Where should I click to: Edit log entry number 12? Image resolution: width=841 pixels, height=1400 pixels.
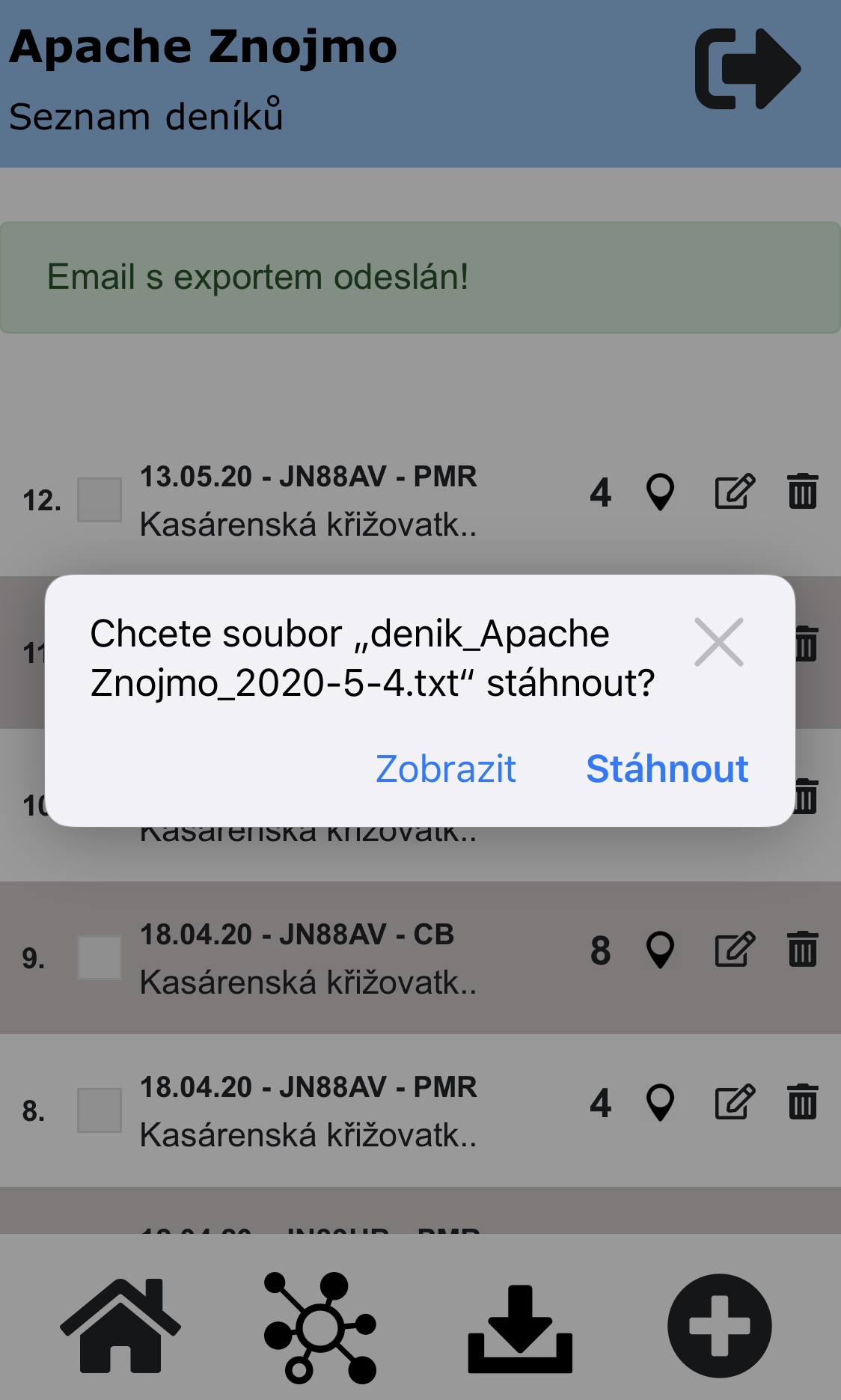(735, 492)
